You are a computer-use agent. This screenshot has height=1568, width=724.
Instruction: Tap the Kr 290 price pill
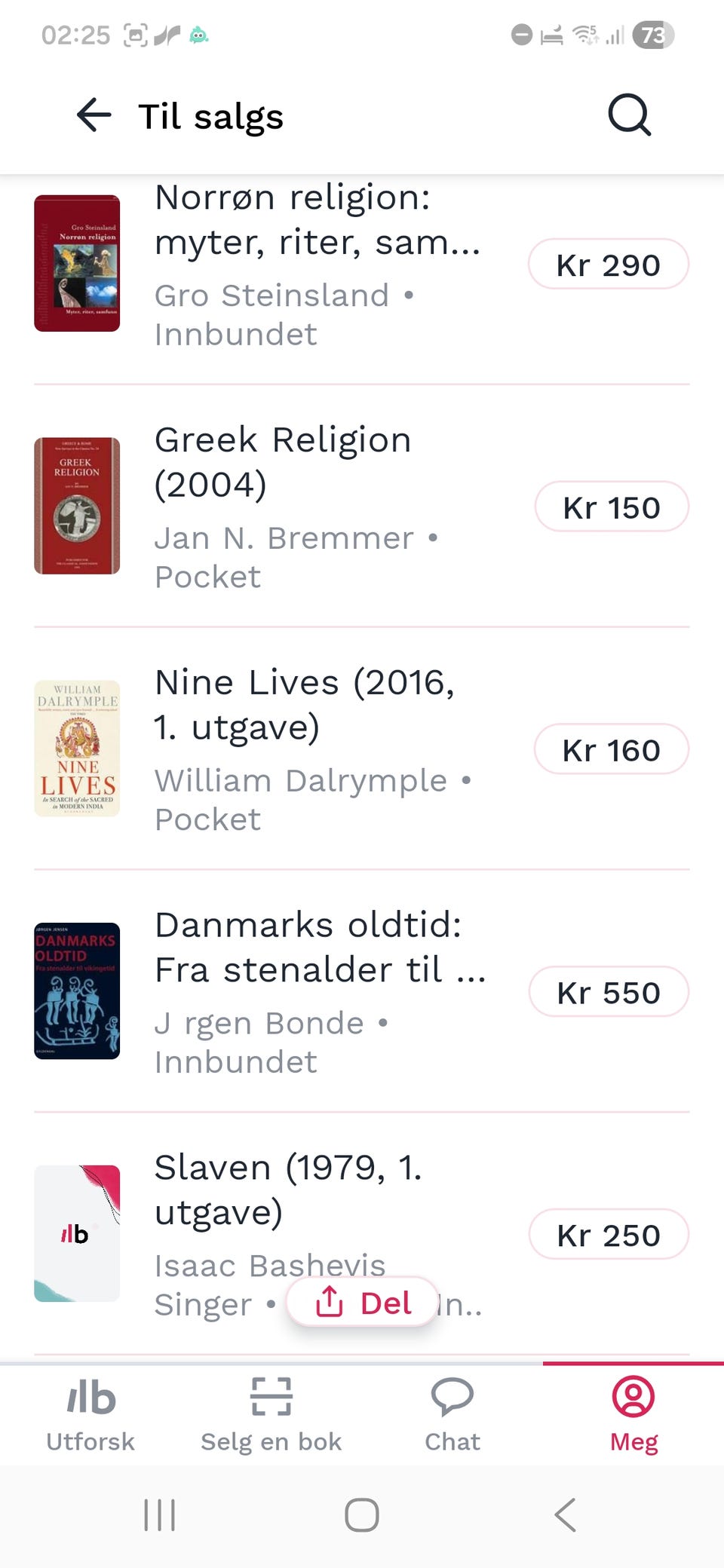coord(609,265)
